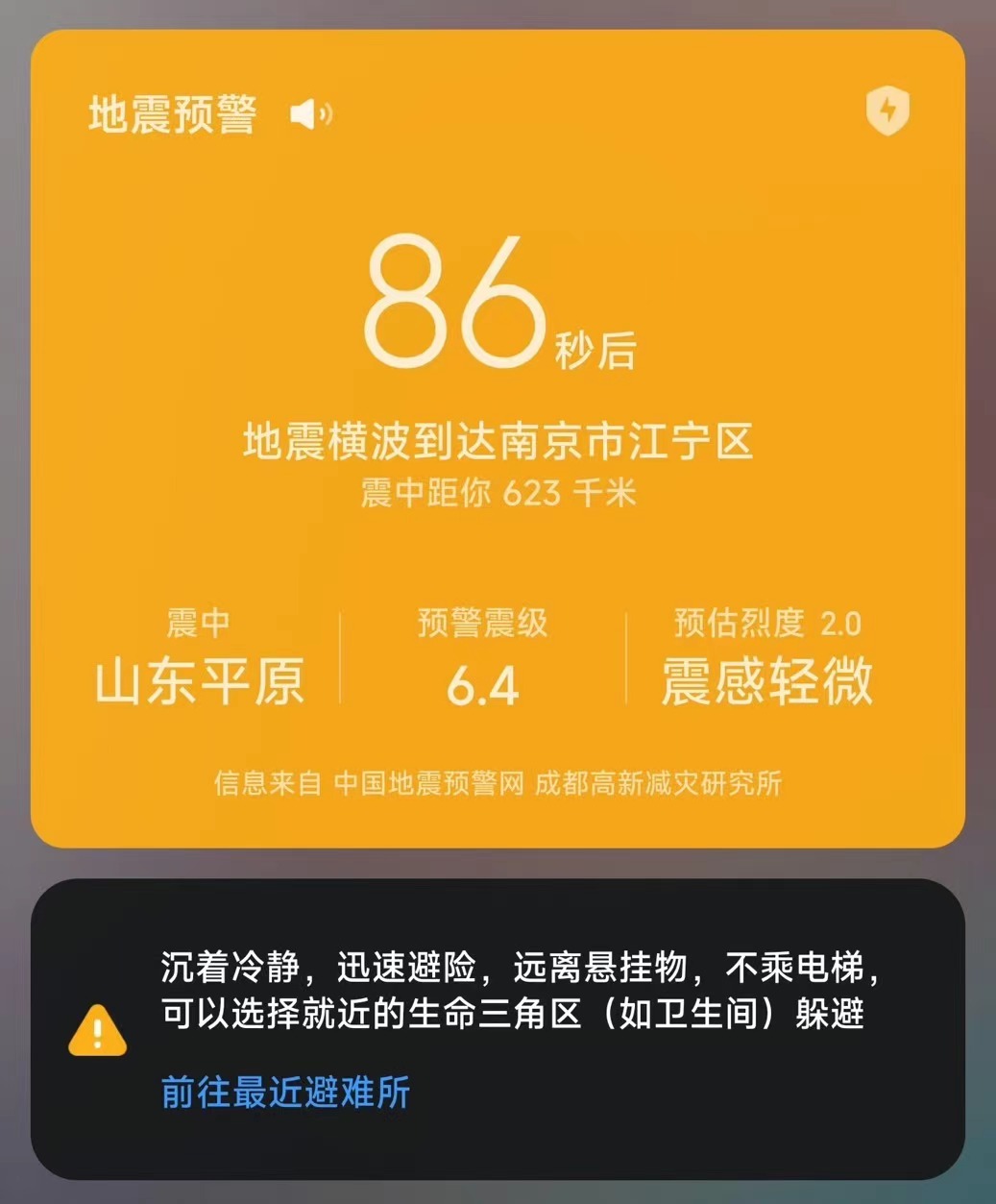The height and width of the screenshot is (1204, 996).
Task: Mute the earthquake alert sound
Action: click(310, 114)
